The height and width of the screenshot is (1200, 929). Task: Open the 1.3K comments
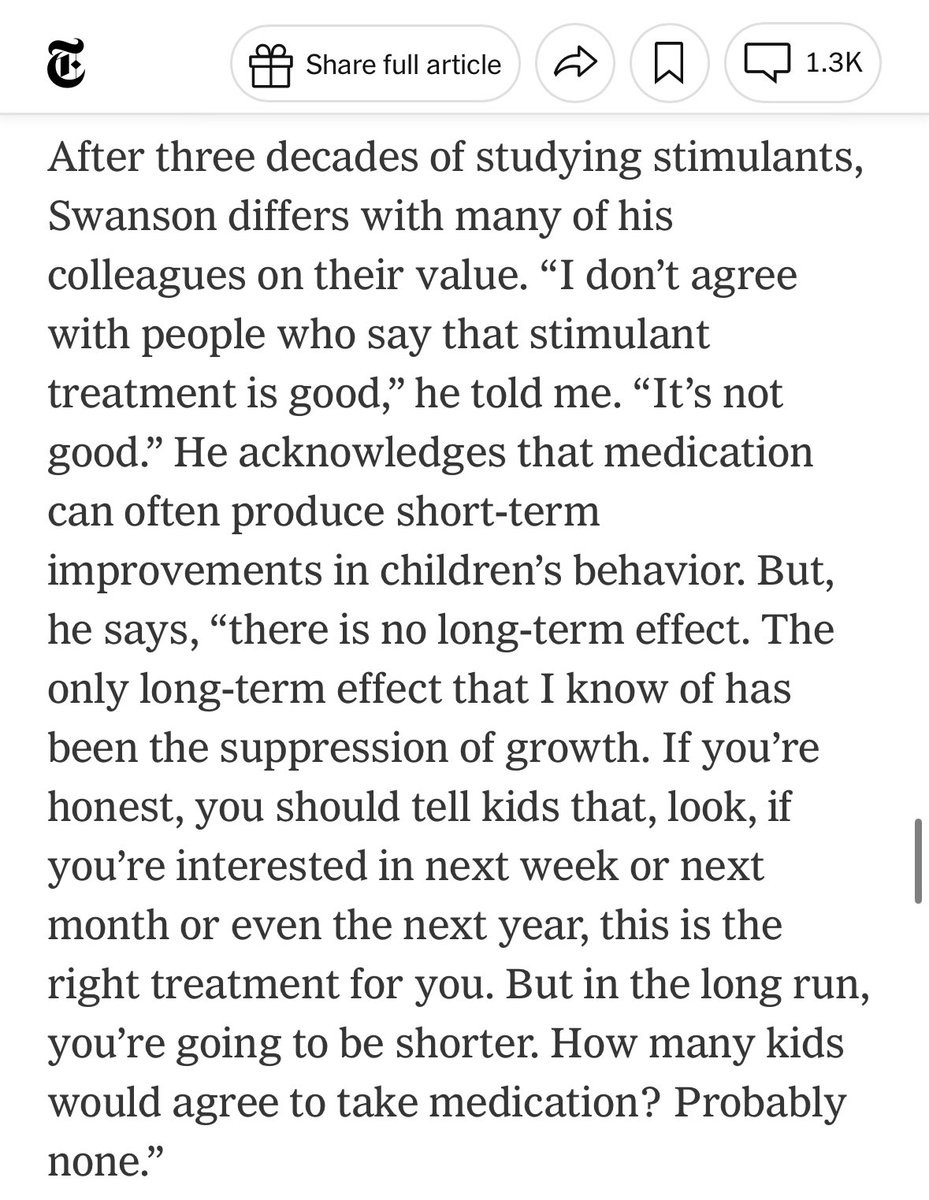click(x=803, y=65)
